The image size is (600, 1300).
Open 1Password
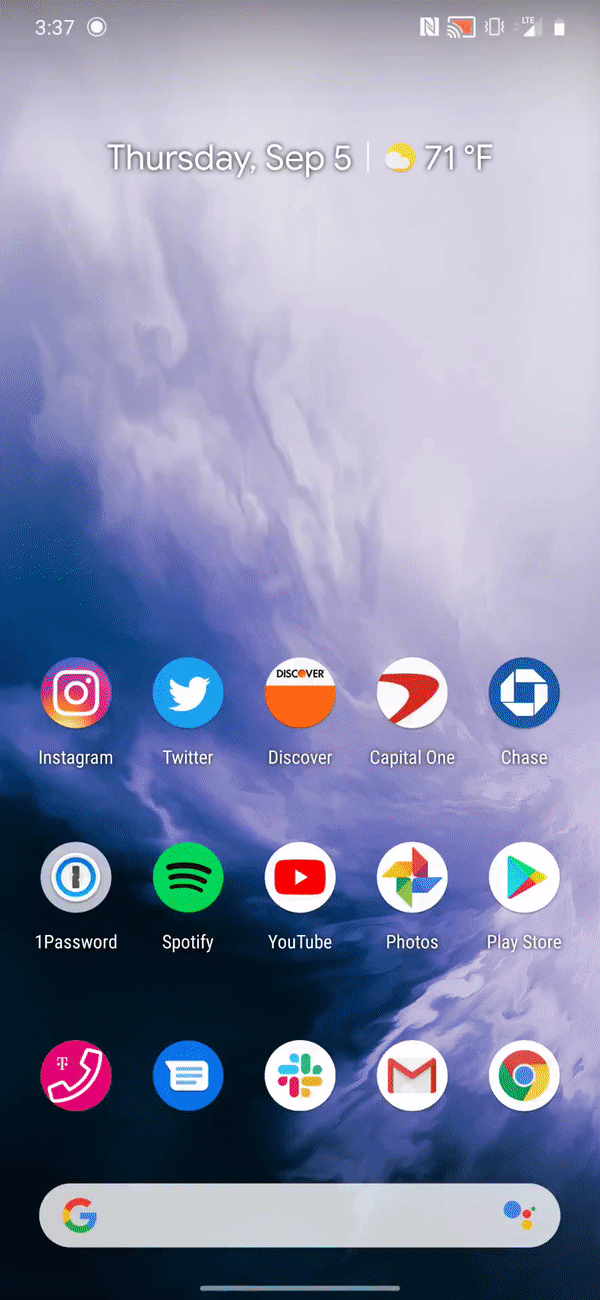click(x=76, y=877)
